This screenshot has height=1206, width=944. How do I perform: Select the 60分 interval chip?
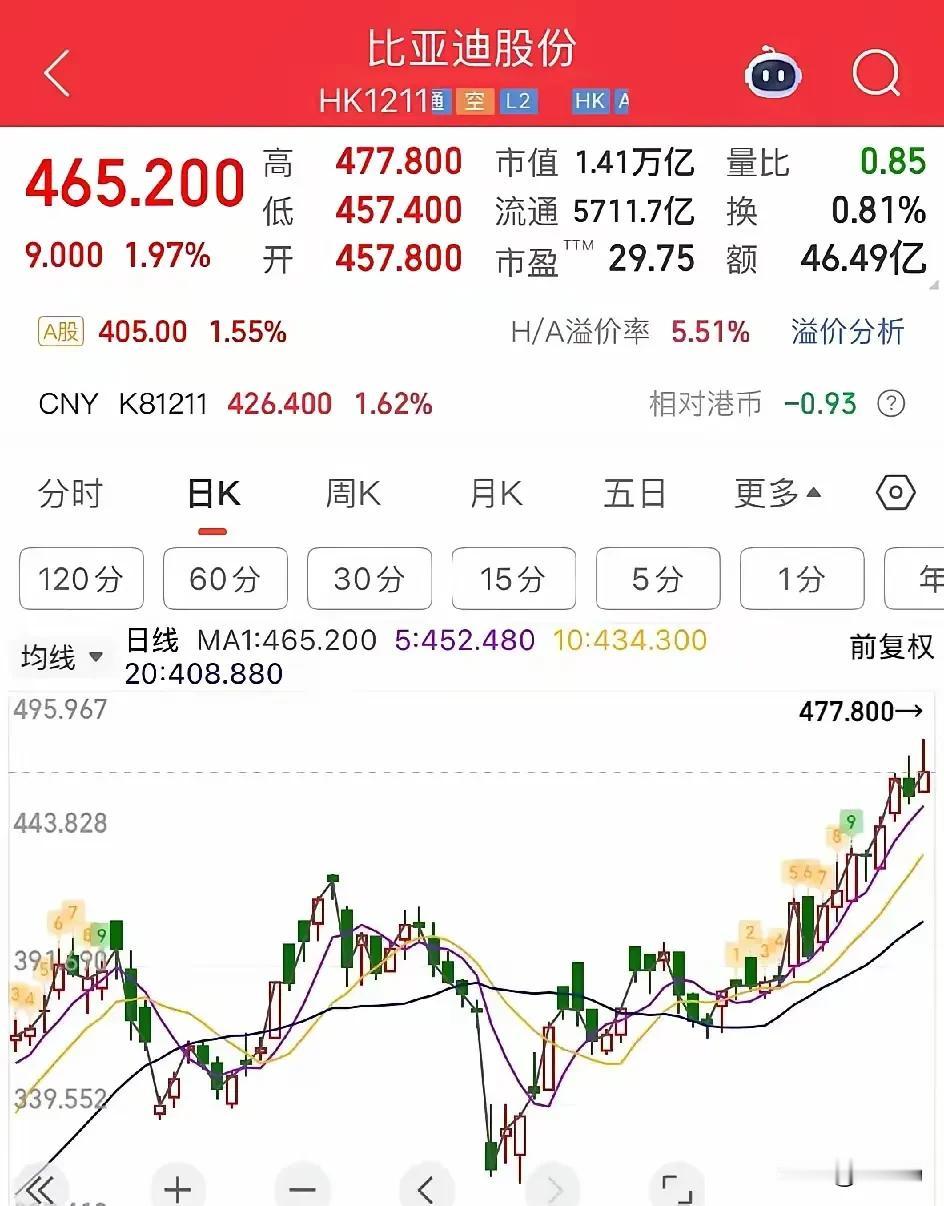pos(225,578)
